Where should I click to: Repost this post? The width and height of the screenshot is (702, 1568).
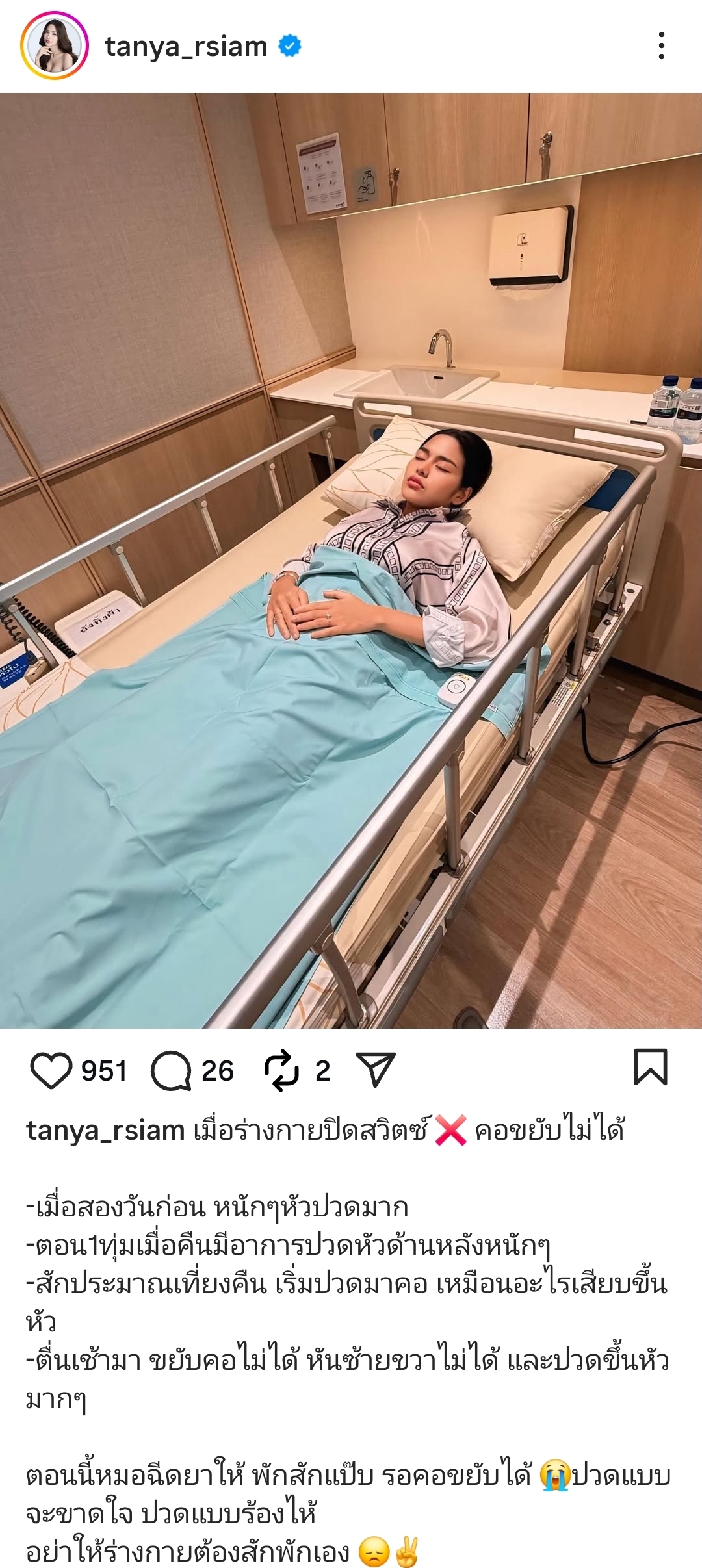(x=281, y=1071)
